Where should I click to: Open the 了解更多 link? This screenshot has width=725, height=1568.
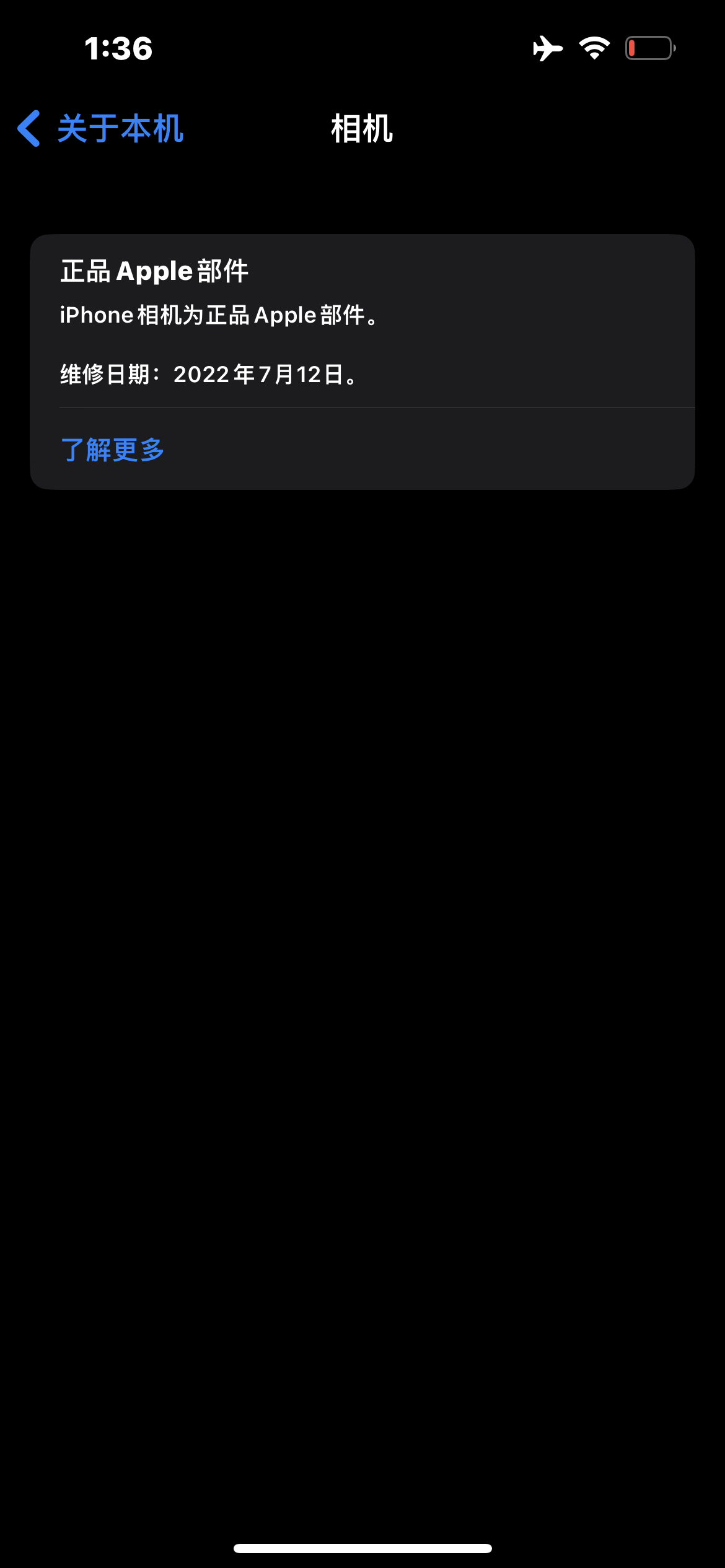coord(113,450)
